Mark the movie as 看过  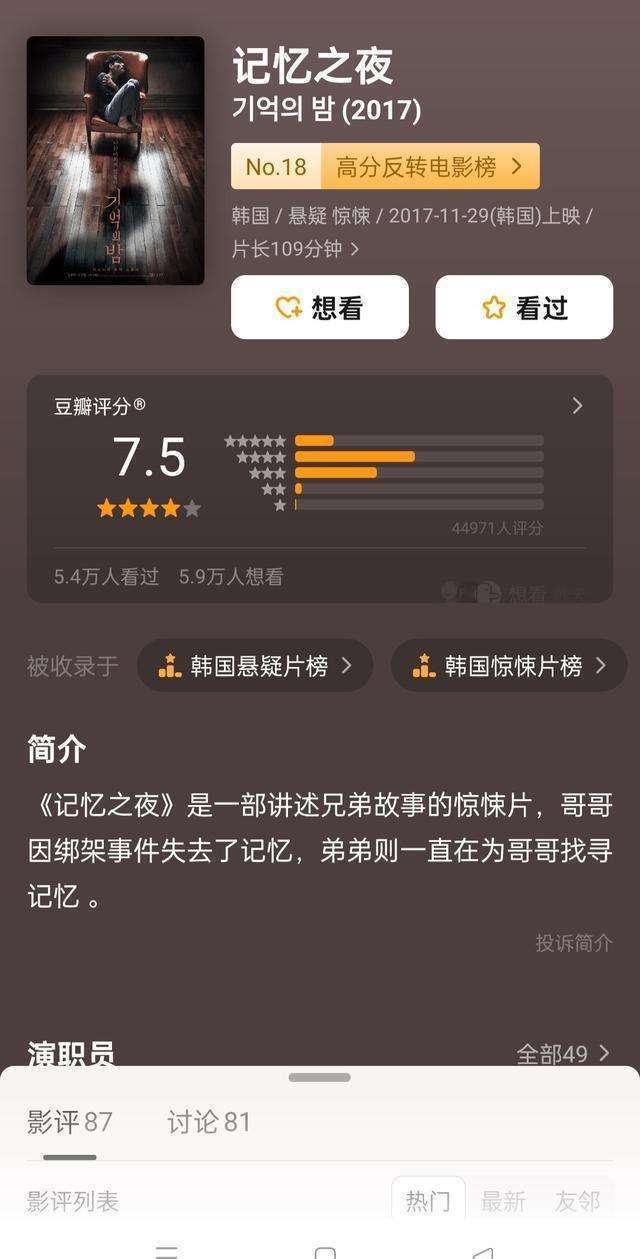tap(524, 308)
